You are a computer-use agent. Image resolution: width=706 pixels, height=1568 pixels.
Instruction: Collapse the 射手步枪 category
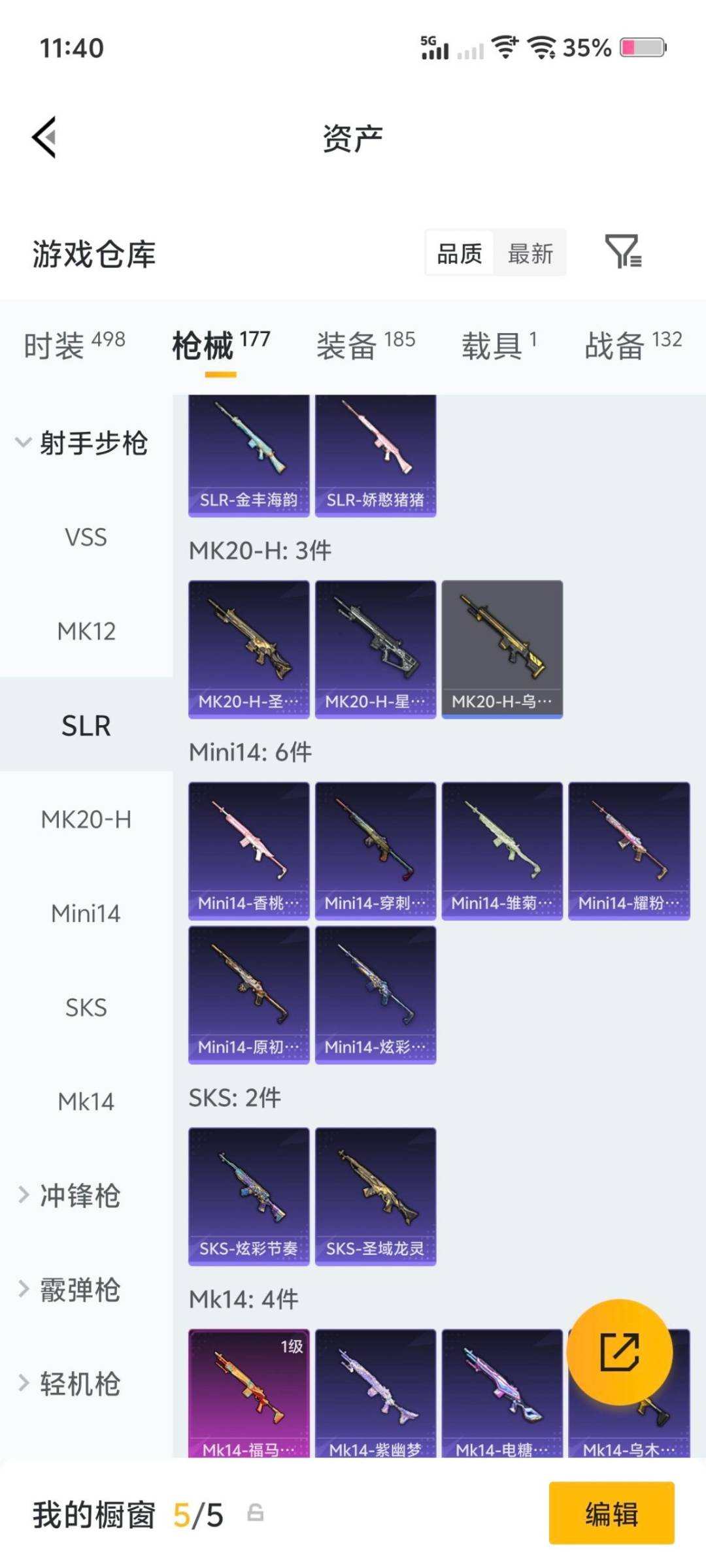click(x=84, y=443)
